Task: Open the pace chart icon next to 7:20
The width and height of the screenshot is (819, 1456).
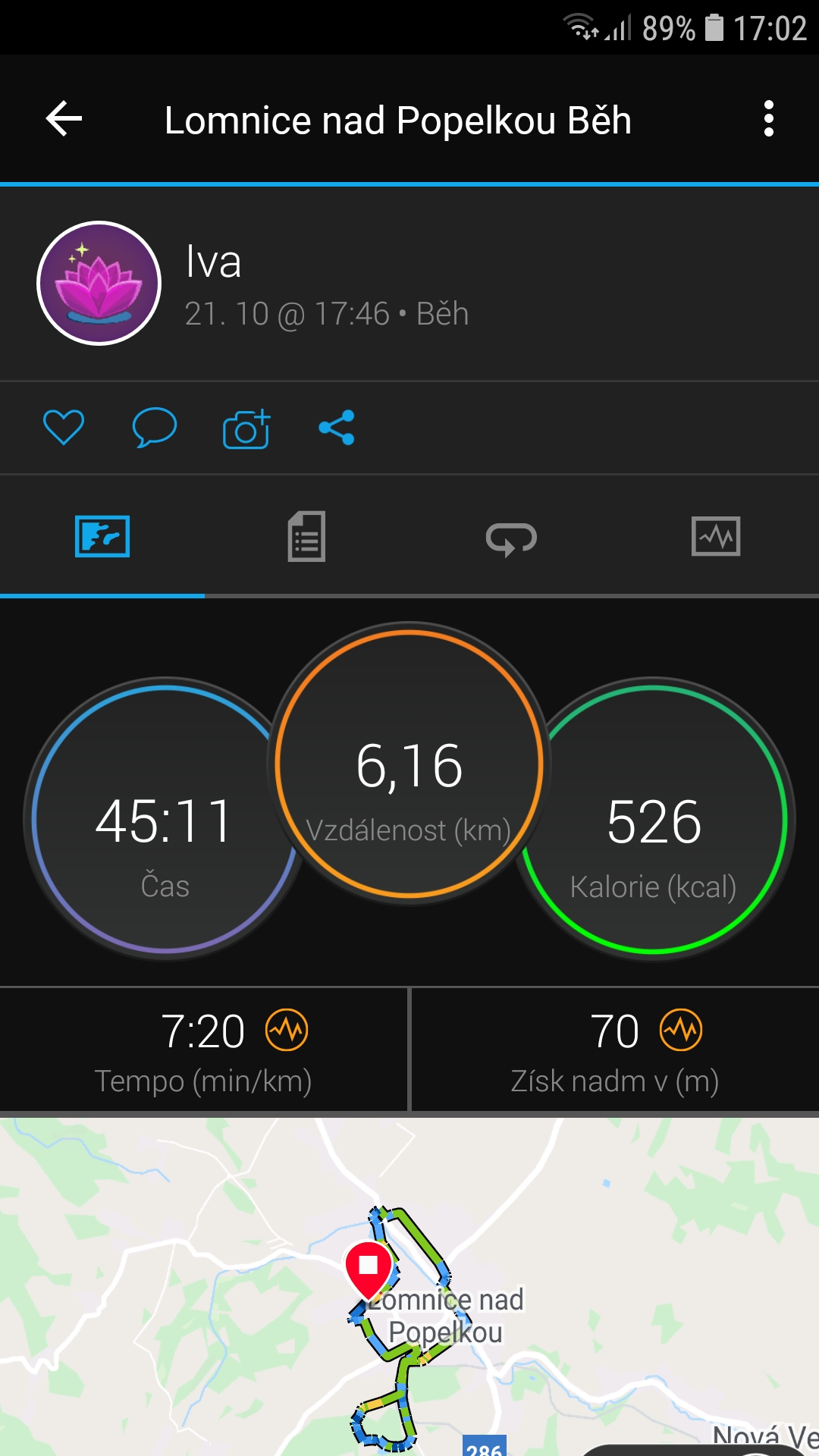Action: click(287, 1030)
